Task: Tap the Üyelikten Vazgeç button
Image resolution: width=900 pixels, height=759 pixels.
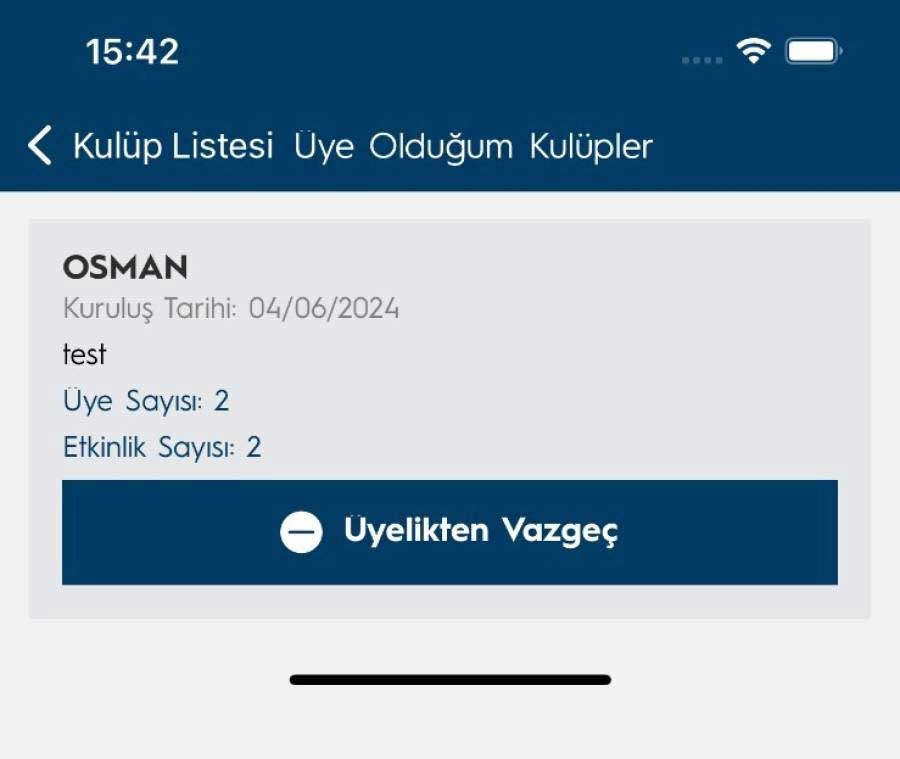Action: pyautogui.click(x=449, y=532)
